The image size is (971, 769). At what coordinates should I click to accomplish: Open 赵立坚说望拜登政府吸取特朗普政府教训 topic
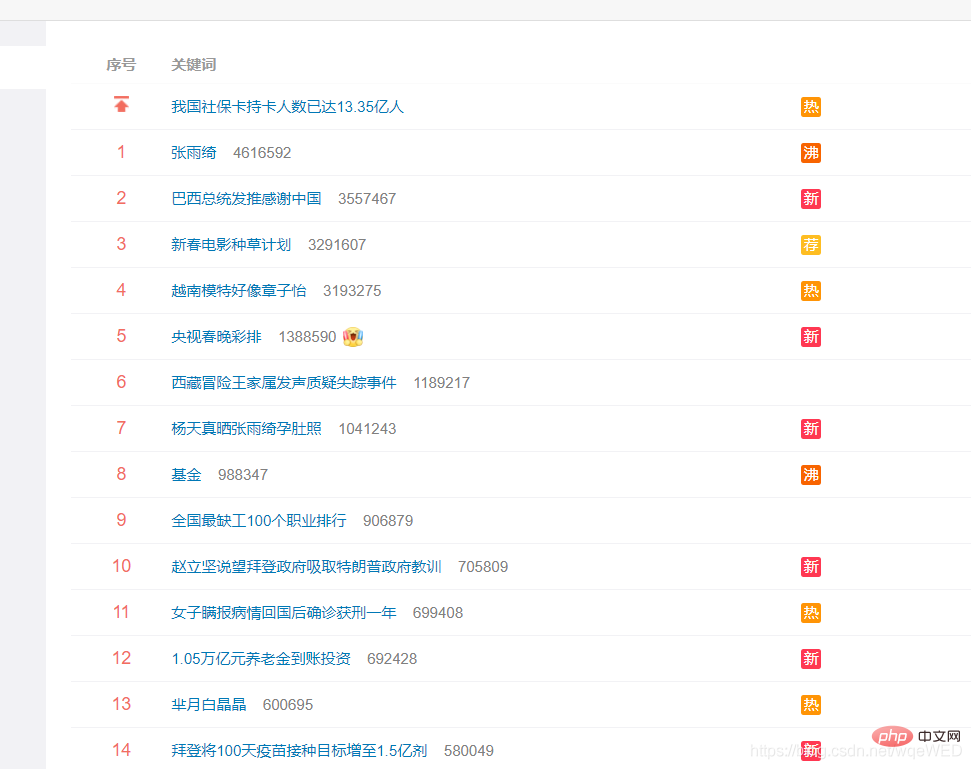(x=306, y=567)
